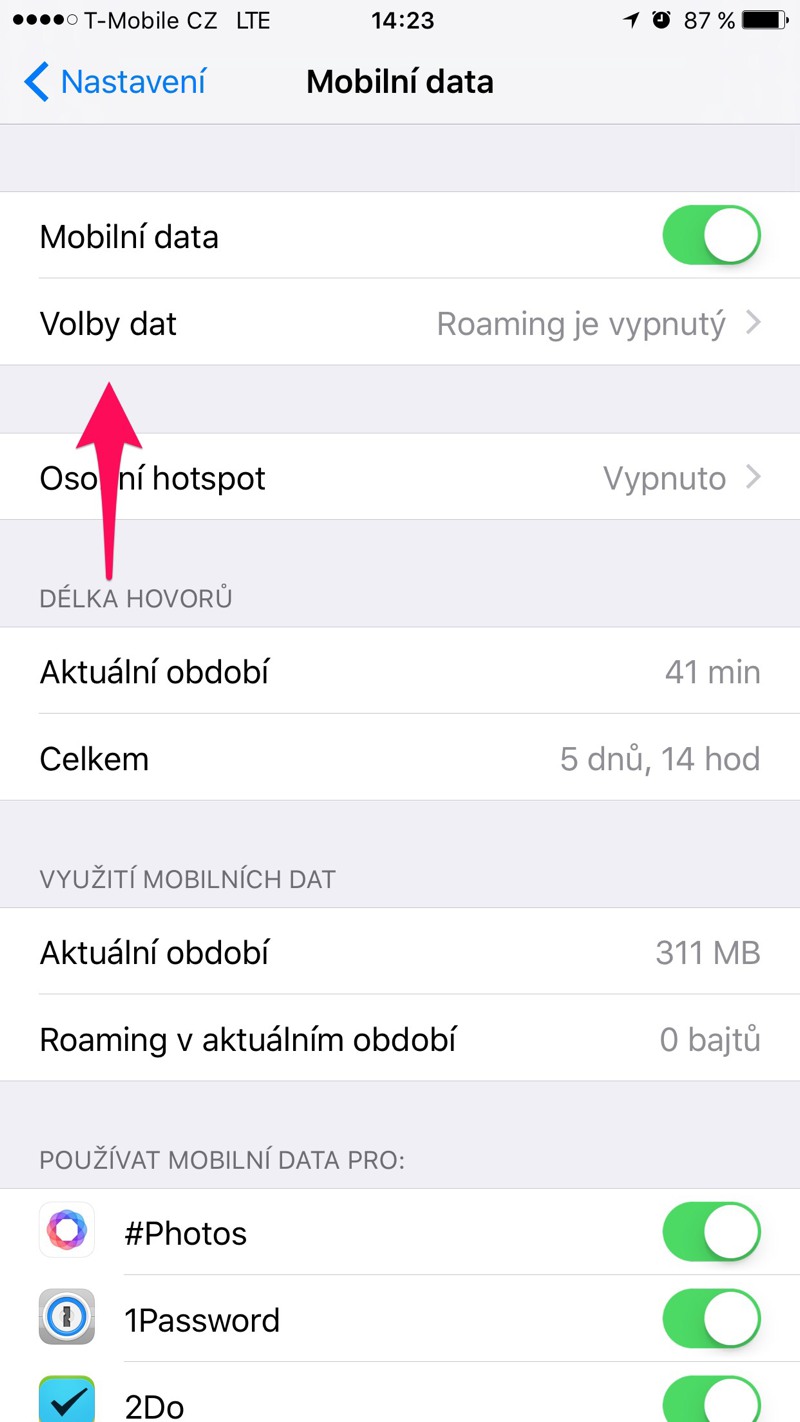Open Osobní hotspot settings
Image resolution: width=800 pixels, height=1422 pixels.
400,478
